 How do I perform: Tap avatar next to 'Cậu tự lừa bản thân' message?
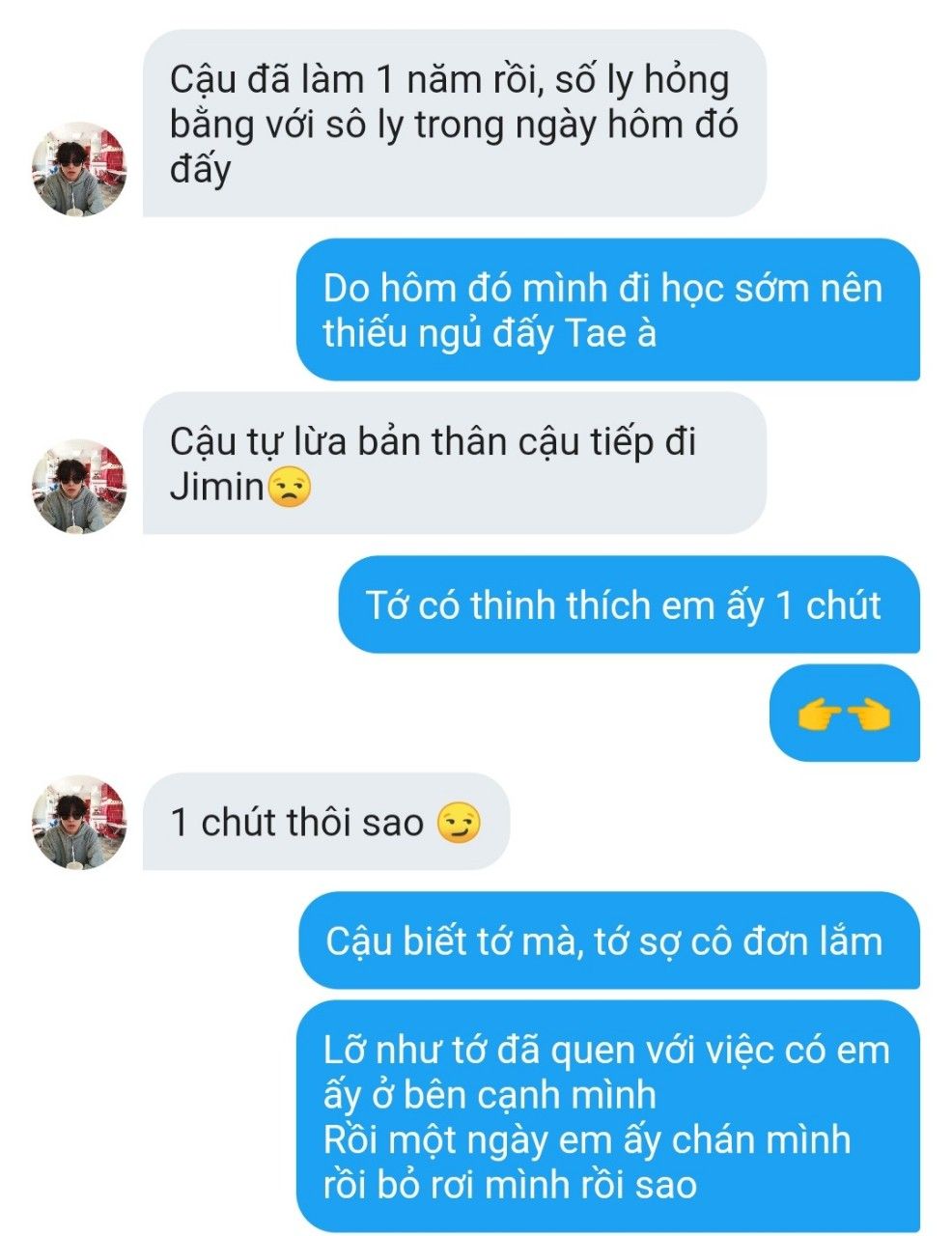pos(79,487)
